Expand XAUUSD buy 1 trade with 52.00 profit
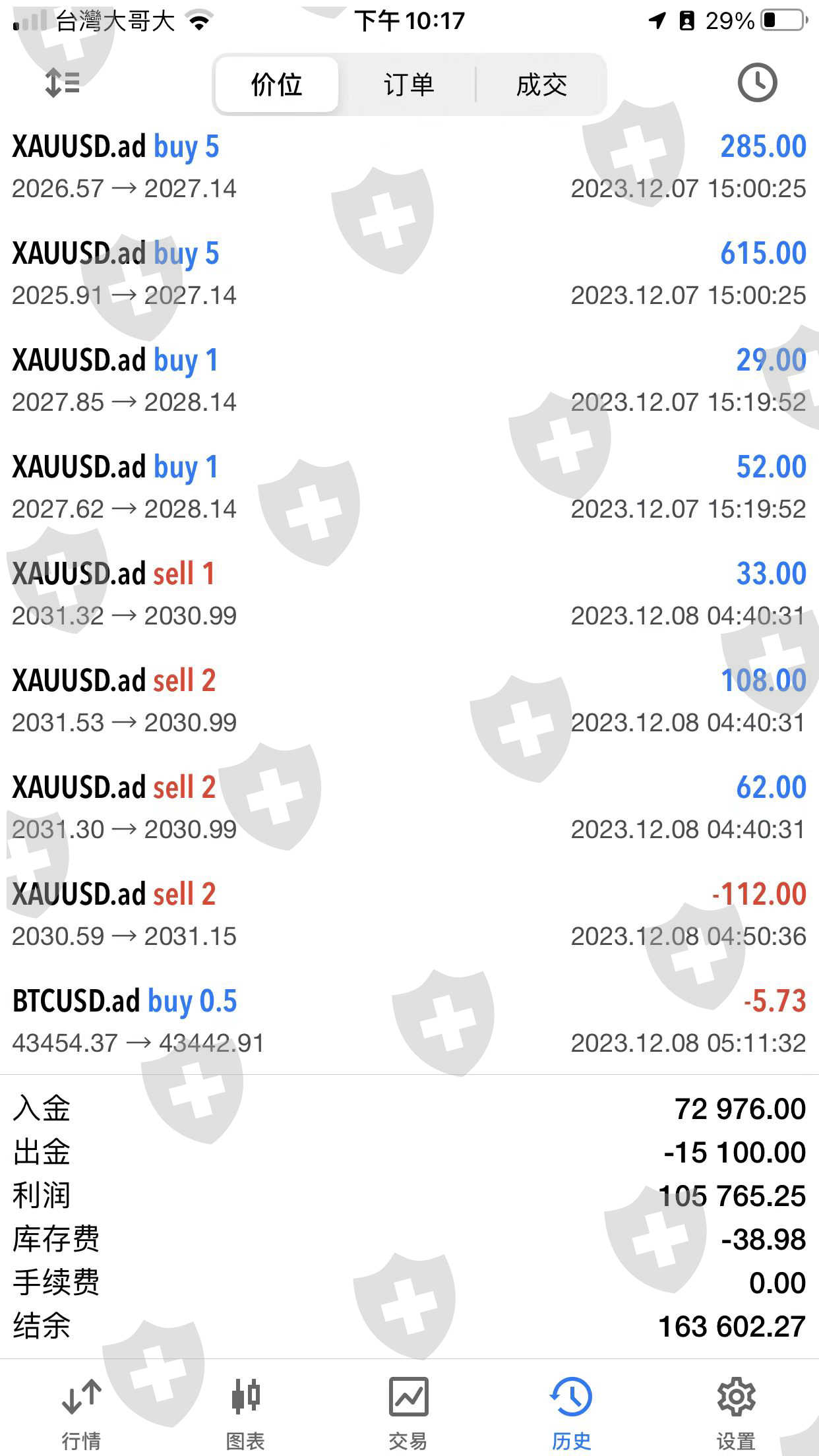Viewport: 819px width, 1456px height. [409, 487]
